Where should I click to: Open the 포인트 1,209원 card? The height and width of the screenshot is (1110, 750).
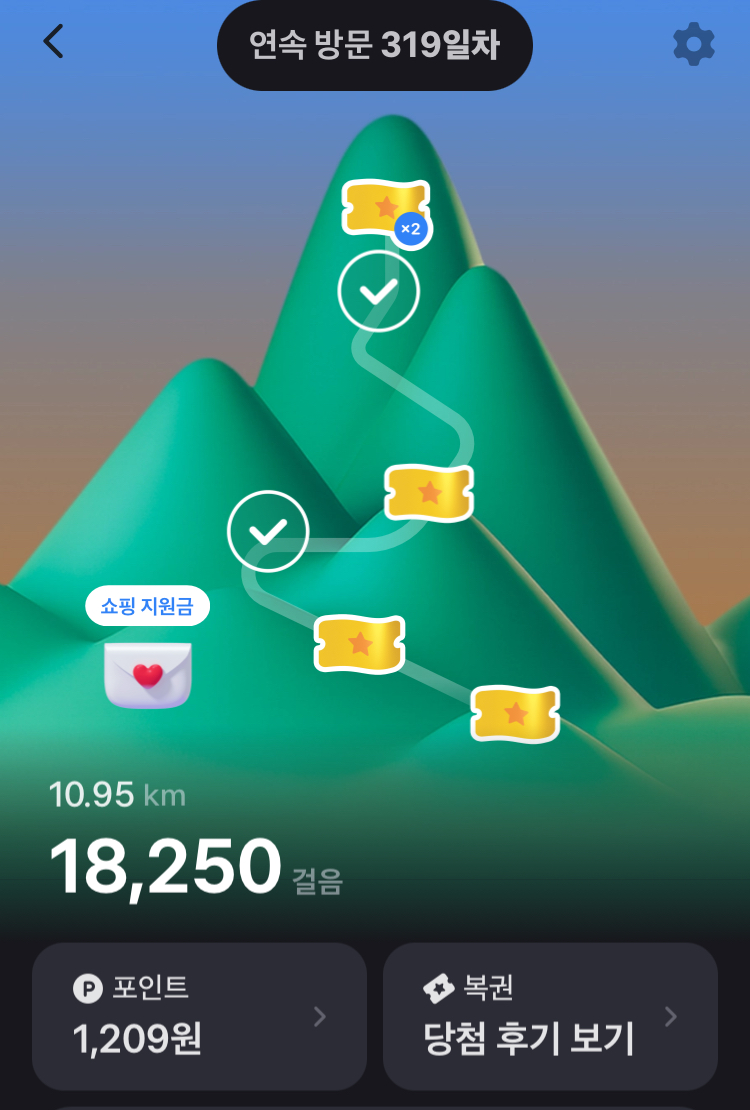pos(199,1016)
